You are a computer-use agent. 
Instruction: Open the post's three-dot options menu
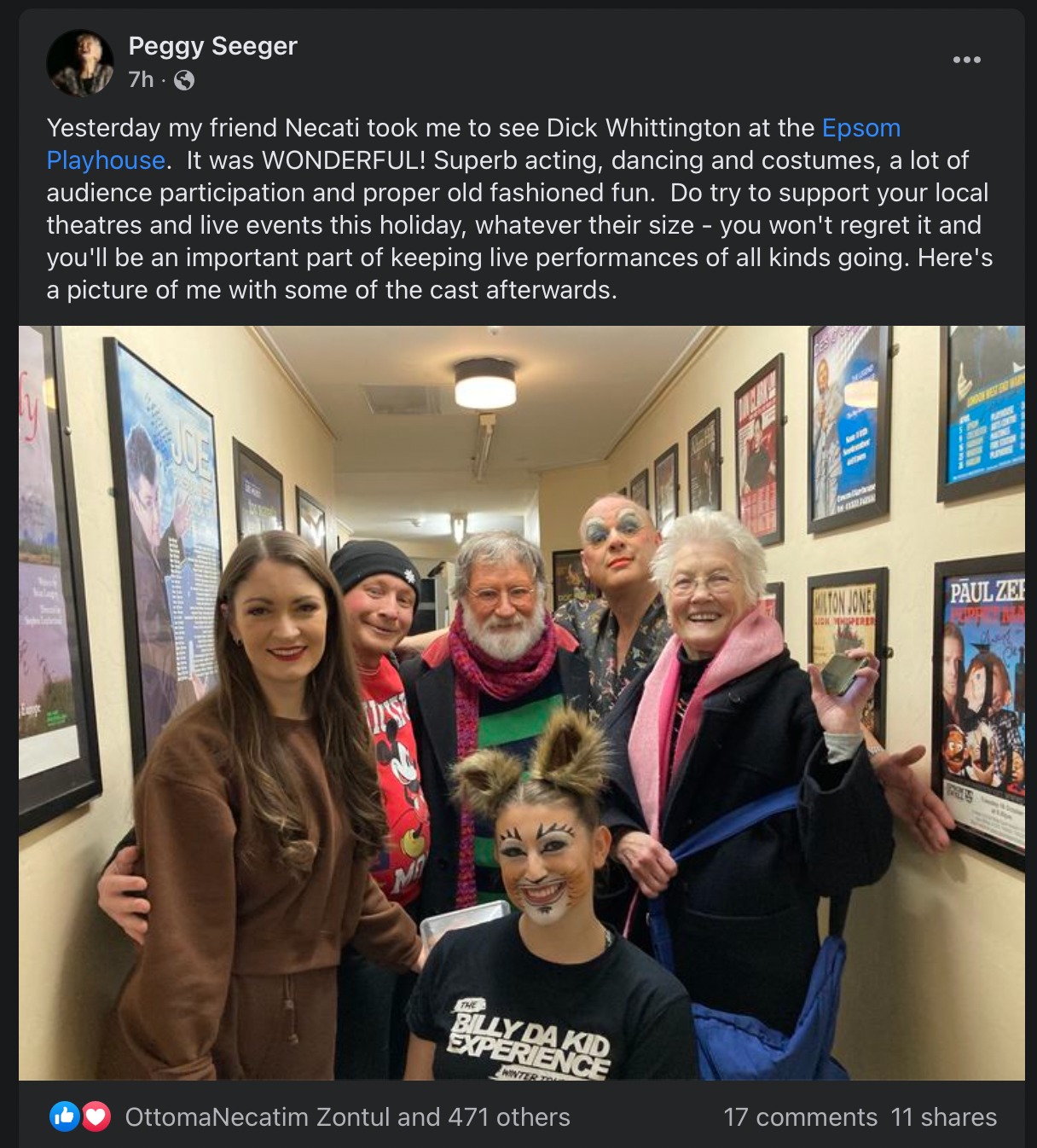[x=966, y=60]
